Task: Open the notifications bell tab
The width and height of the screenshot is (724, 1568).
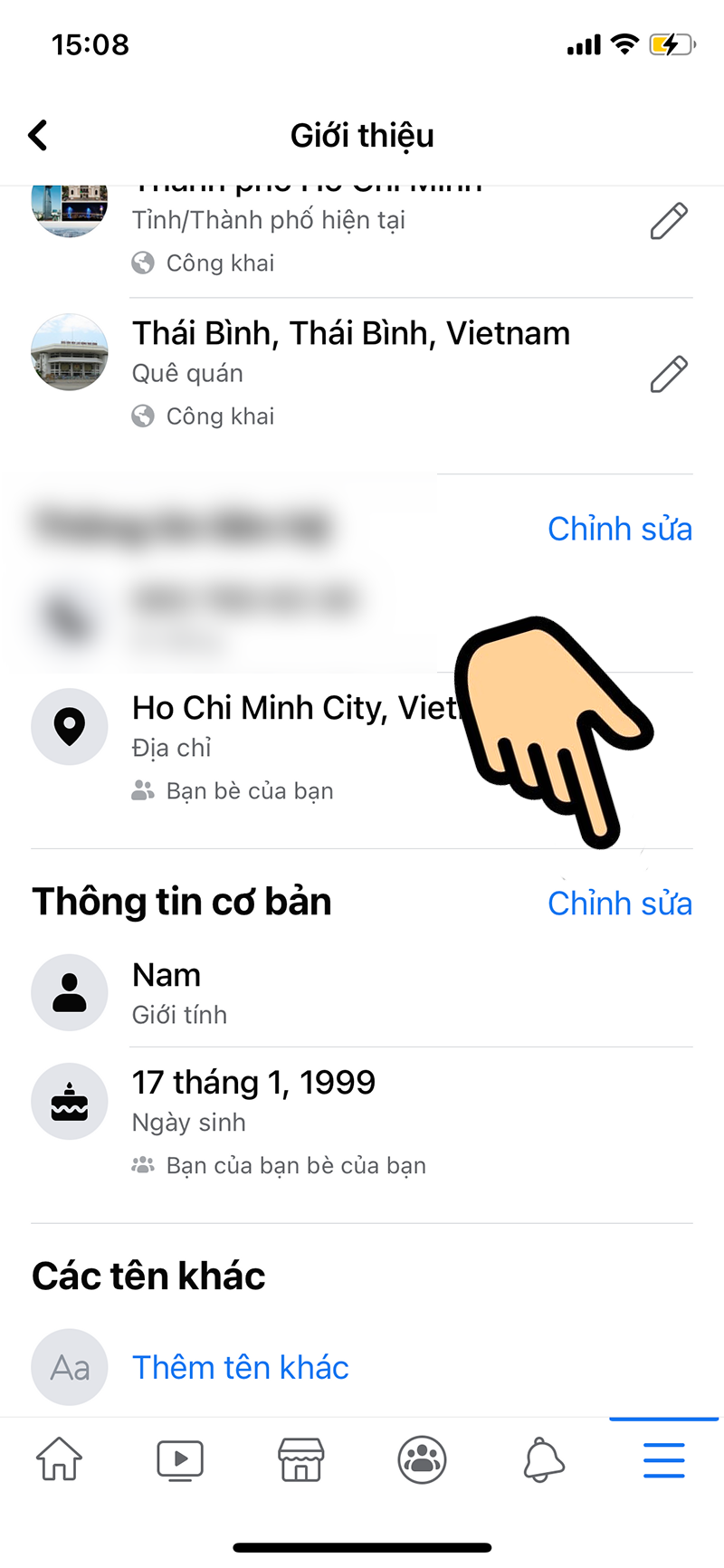Action: click(x=543, y=1459)
